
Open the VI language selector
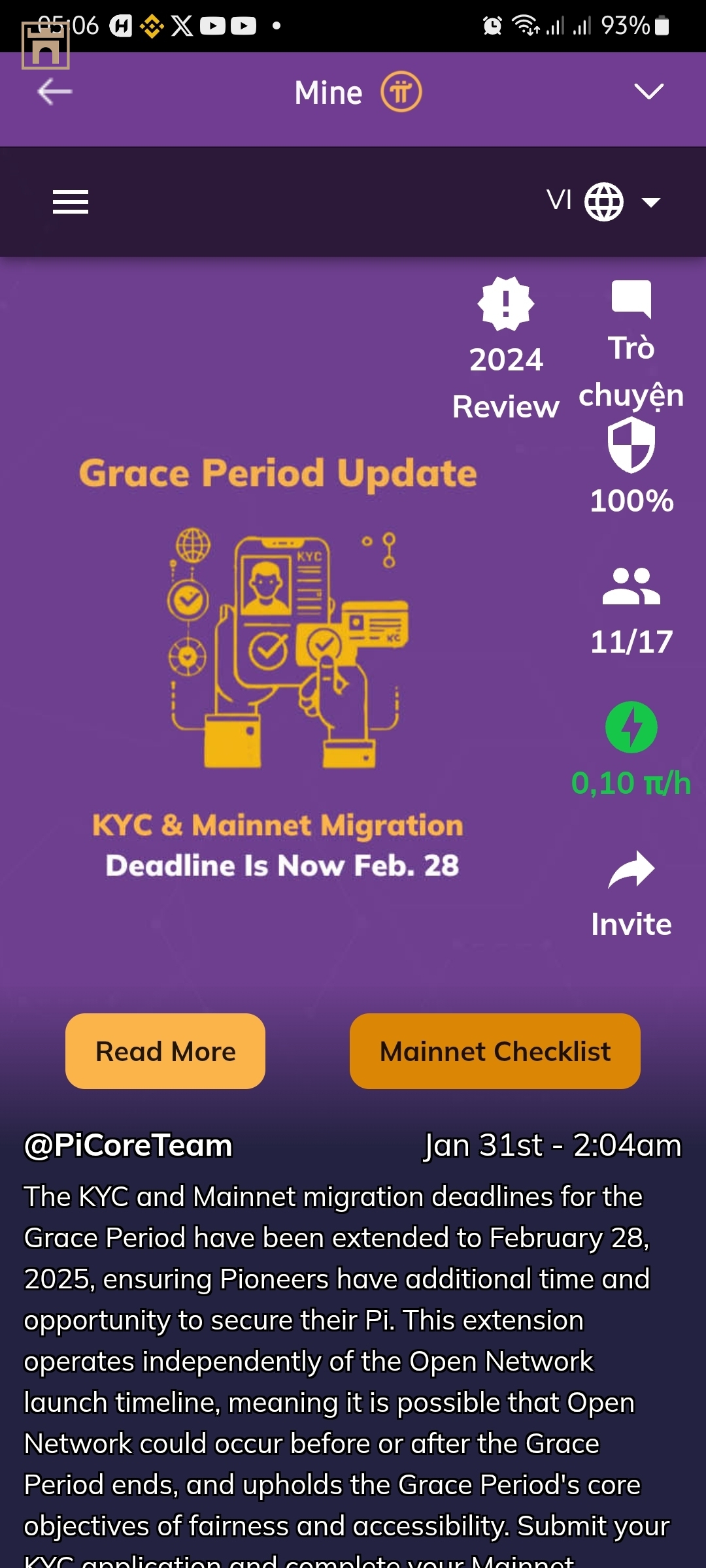click(x=603, y=202)
